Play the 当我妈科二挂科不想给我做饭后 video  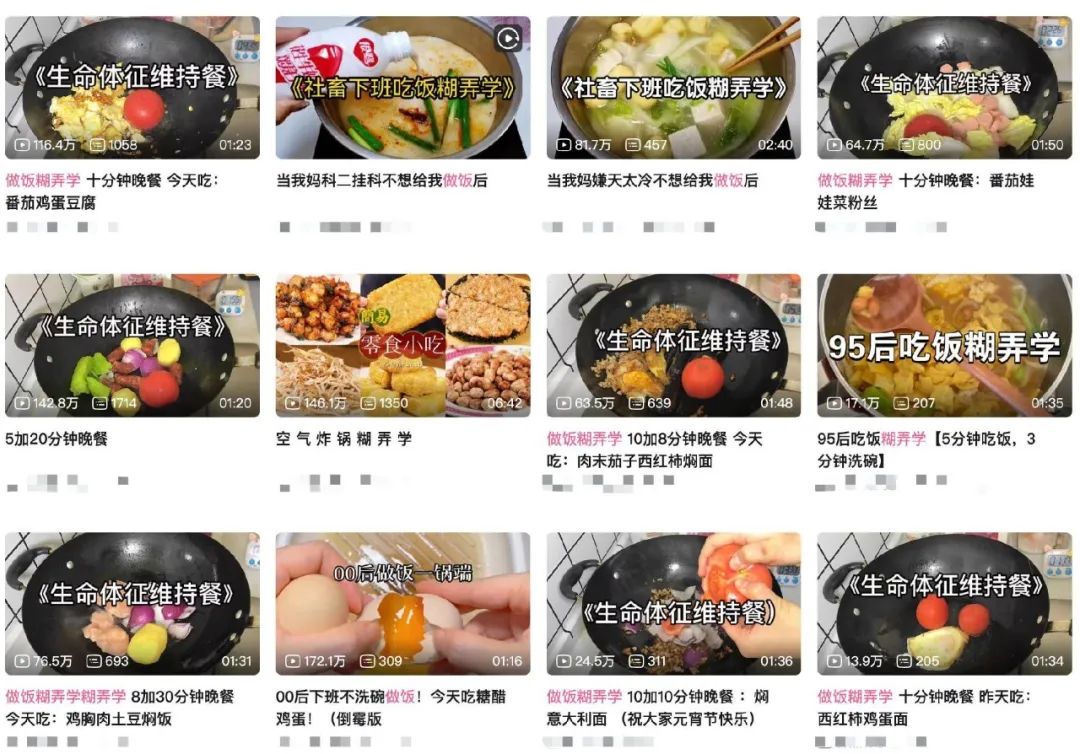(403, 88)
